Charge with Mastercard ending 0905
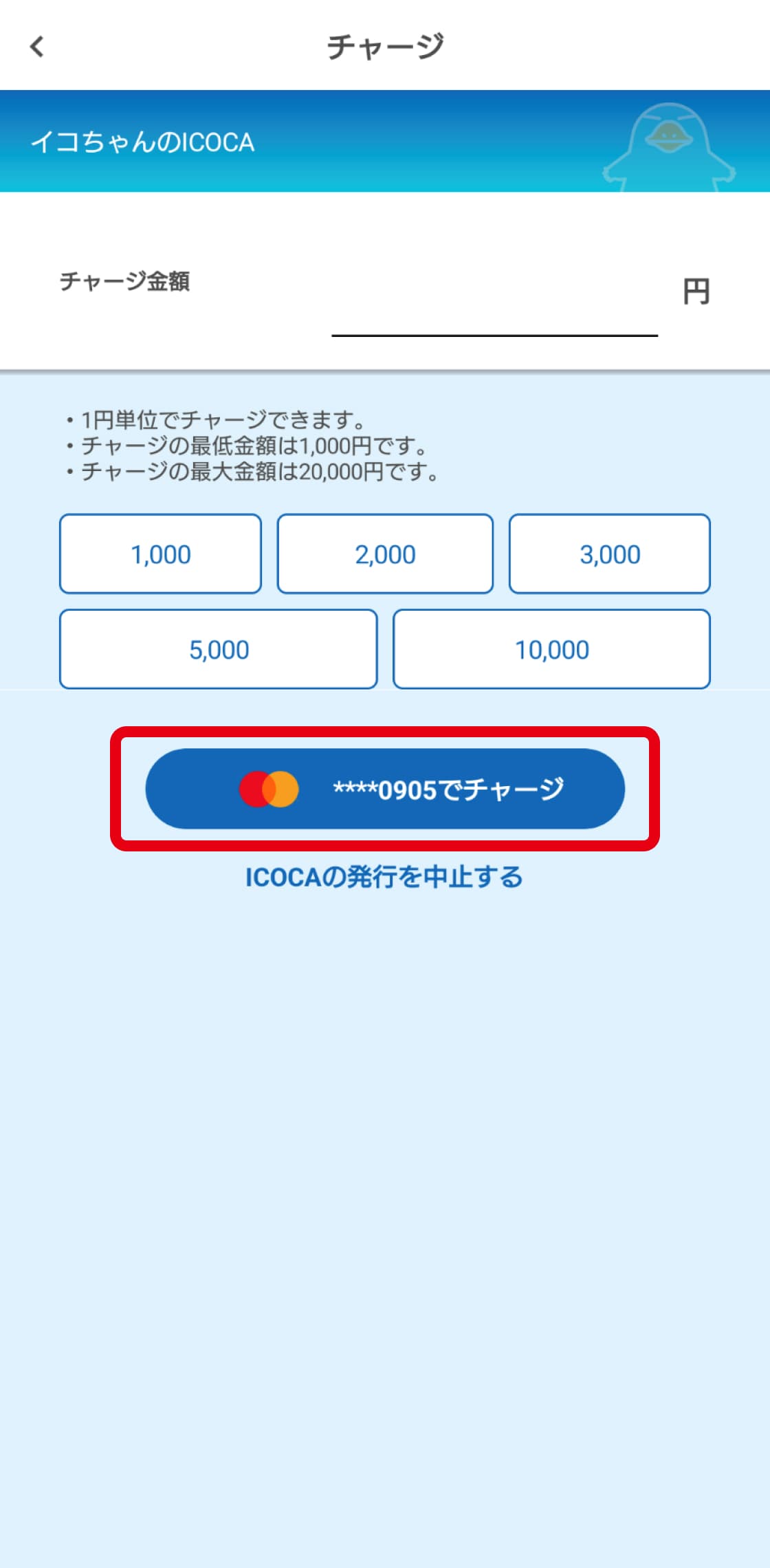Viewport: 770px width, 1568px height. (x=385, y=789)
